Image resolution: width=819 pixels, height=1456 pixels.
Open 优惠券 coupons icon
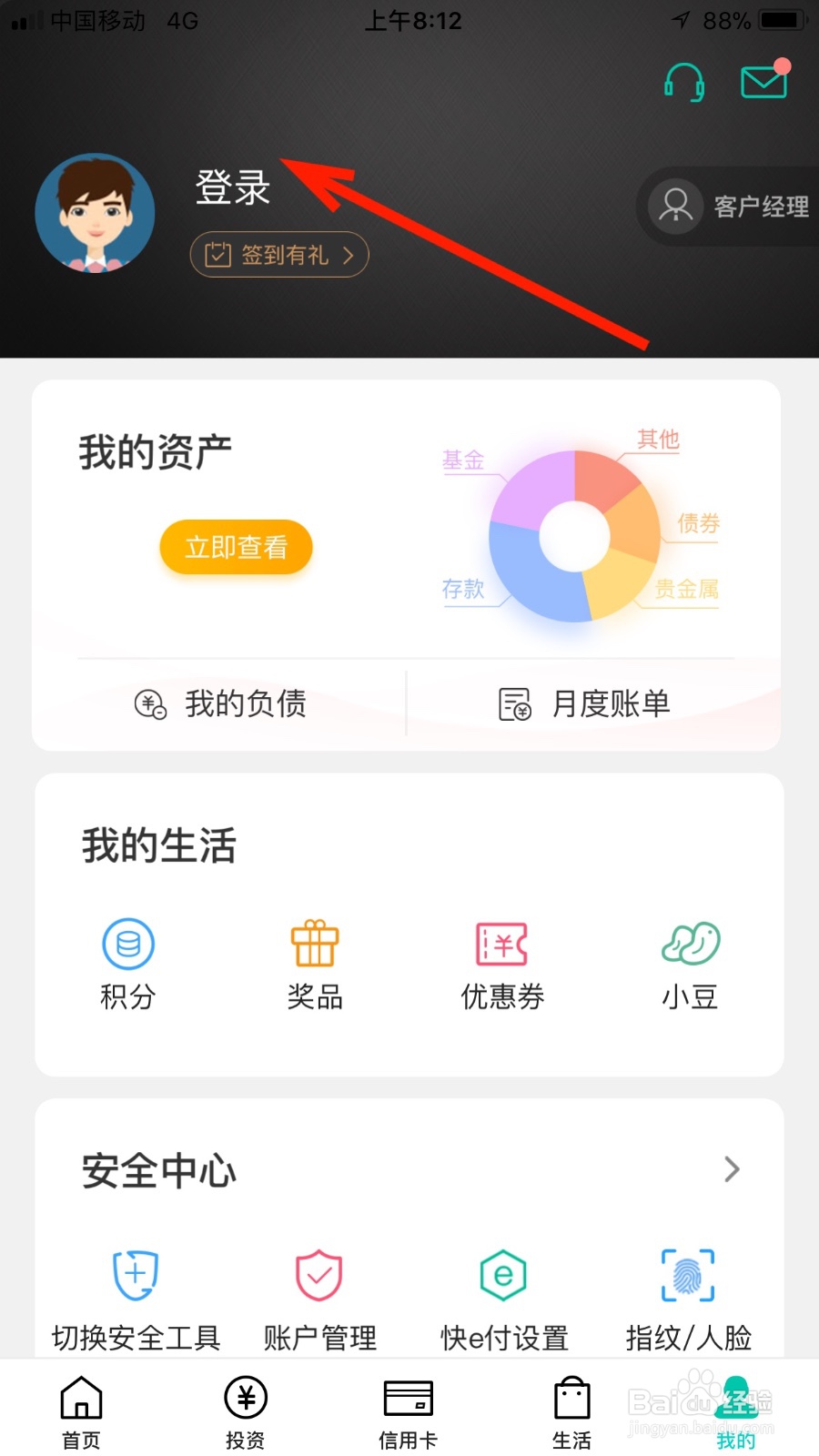[502, 965]
